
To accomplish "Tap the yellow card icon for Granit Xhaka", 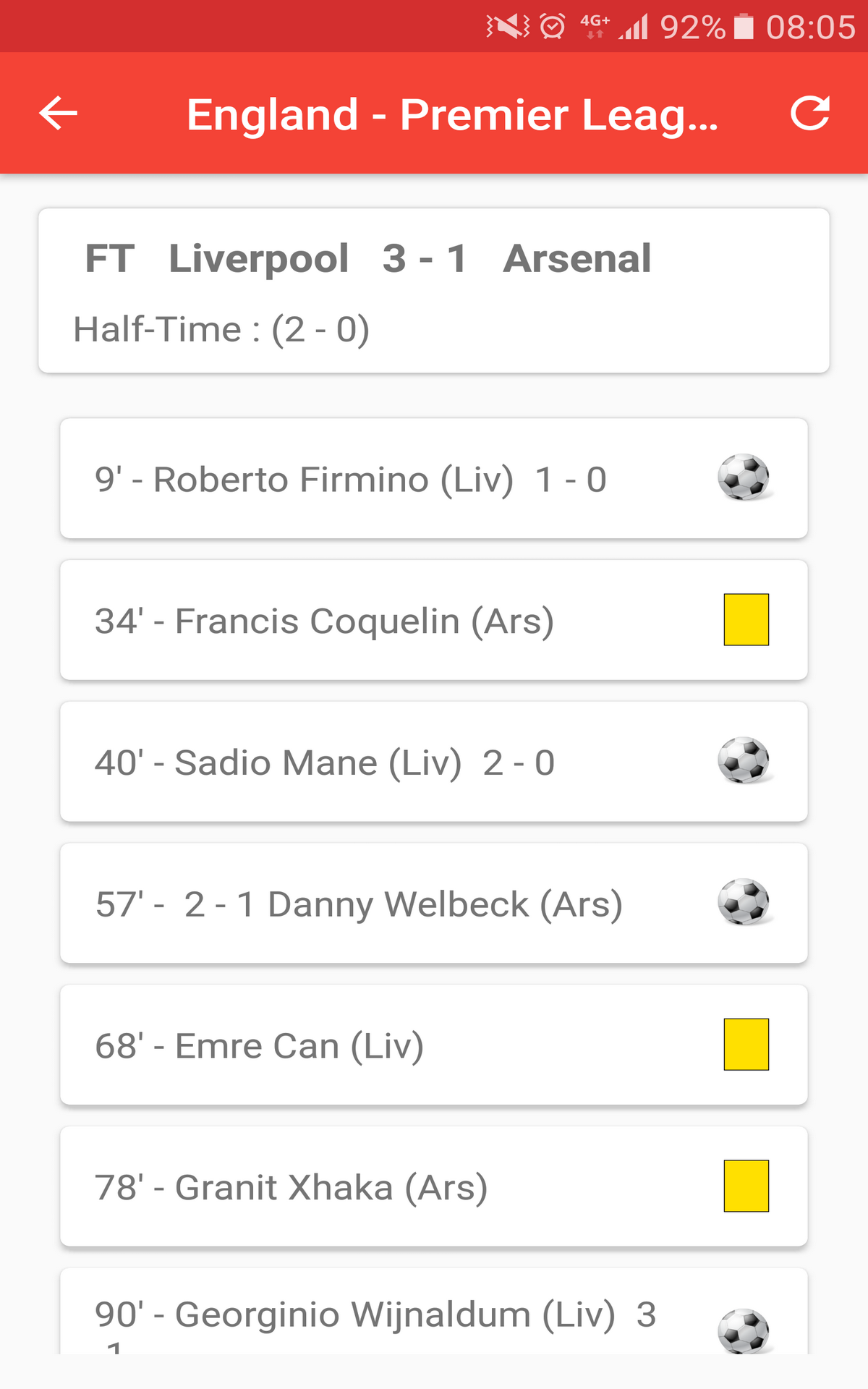I will coord(745,1187).
